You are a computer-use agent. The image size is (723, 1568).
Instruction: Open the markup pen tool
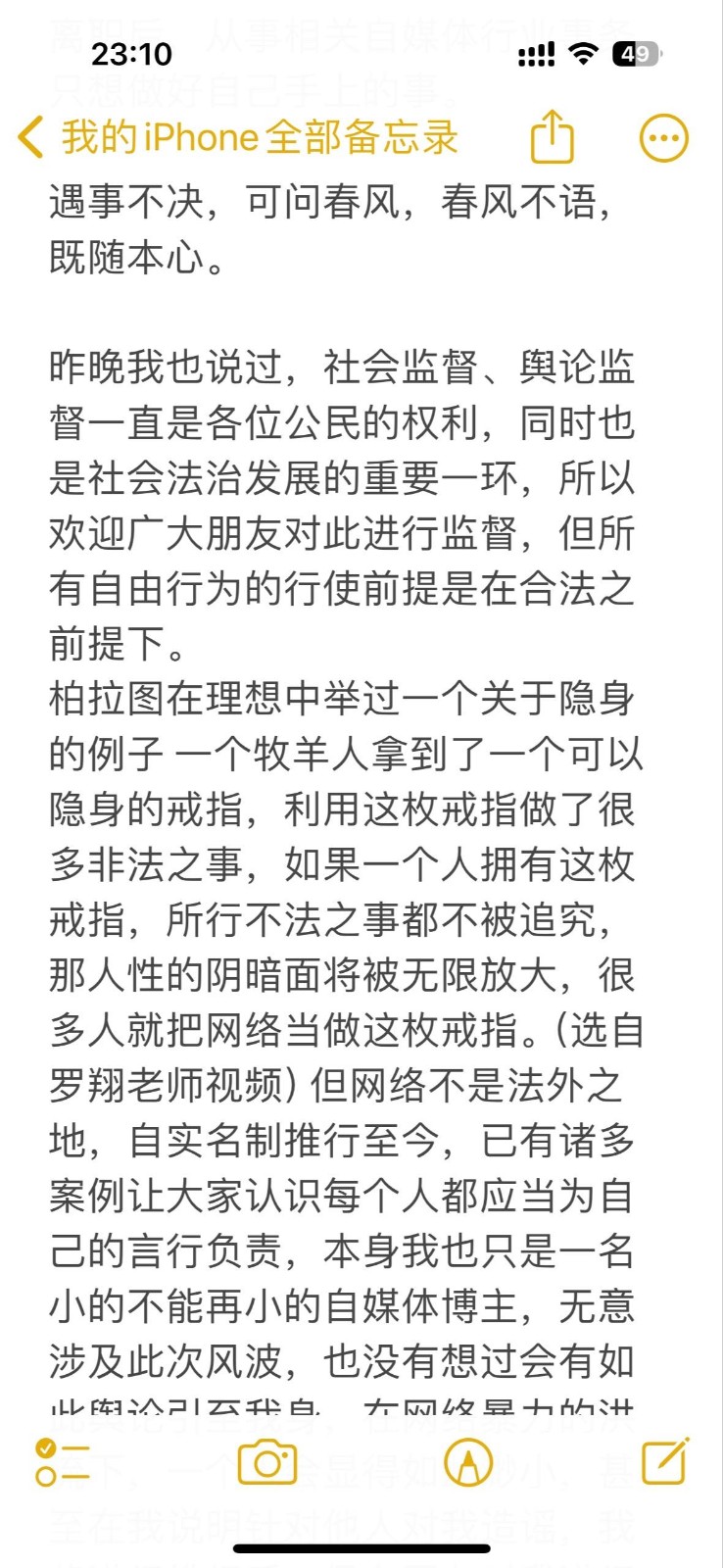(x=468, y=1463)
